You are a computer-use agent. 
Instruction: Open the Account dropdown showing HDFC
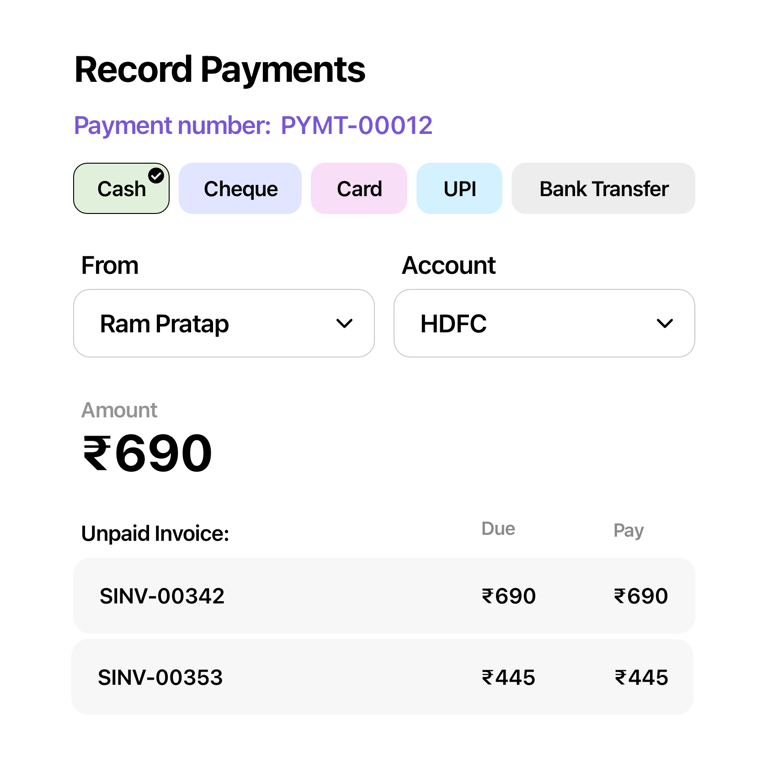pos(544,323)
